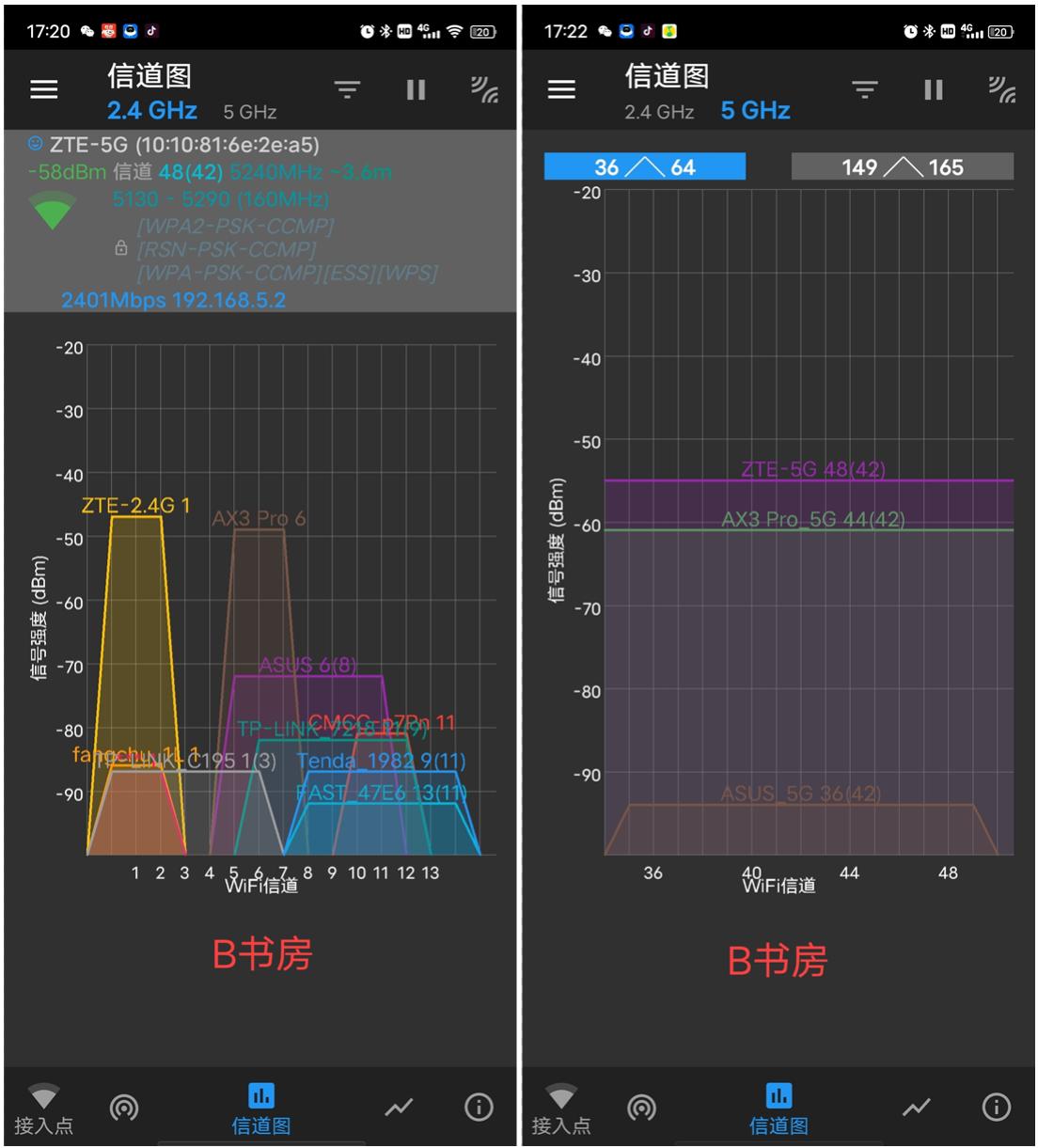Tap the ZTE-5G access point info card

(x=259, y=223)
